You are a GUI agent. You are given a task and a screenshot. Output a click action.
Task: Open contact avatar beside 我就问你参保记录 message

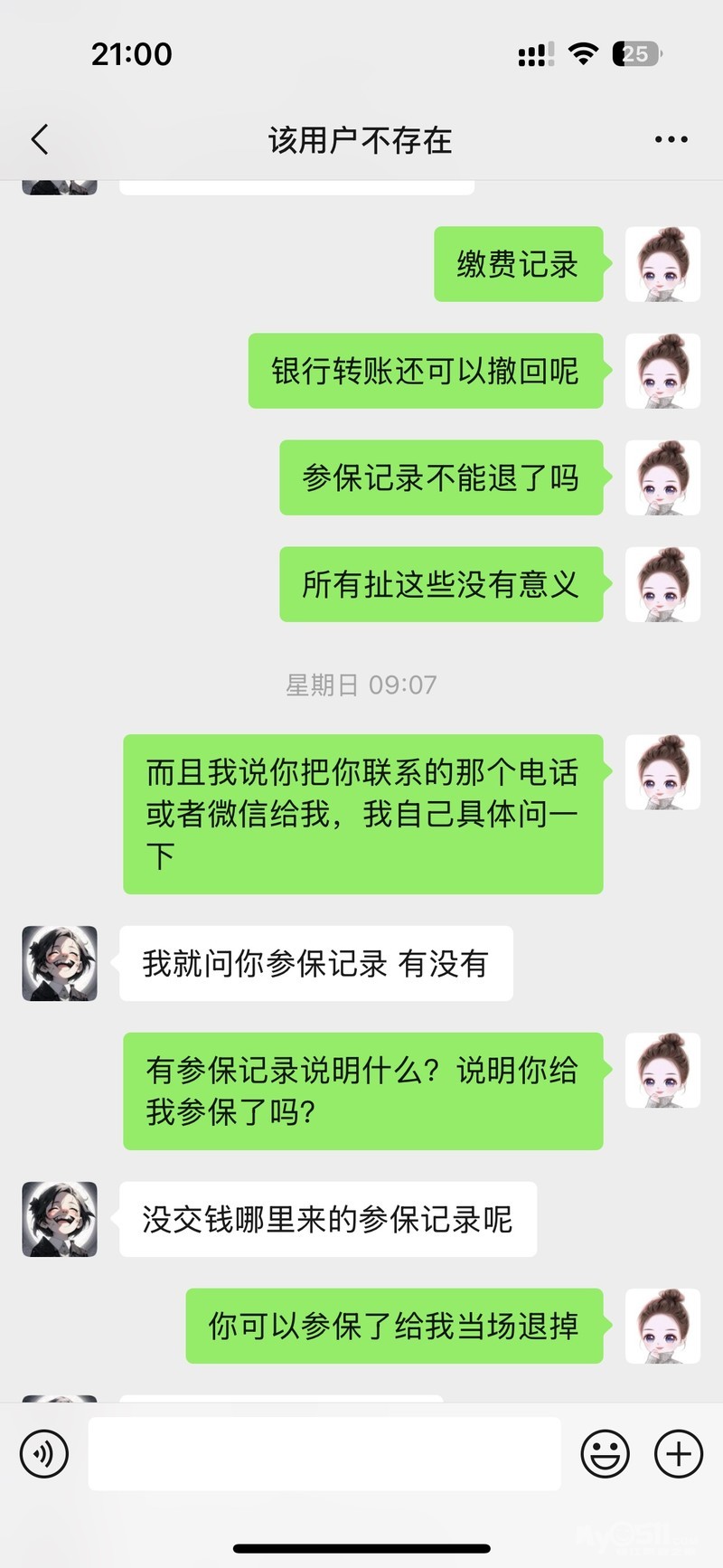pyautogui.click(x=60, y=963)
